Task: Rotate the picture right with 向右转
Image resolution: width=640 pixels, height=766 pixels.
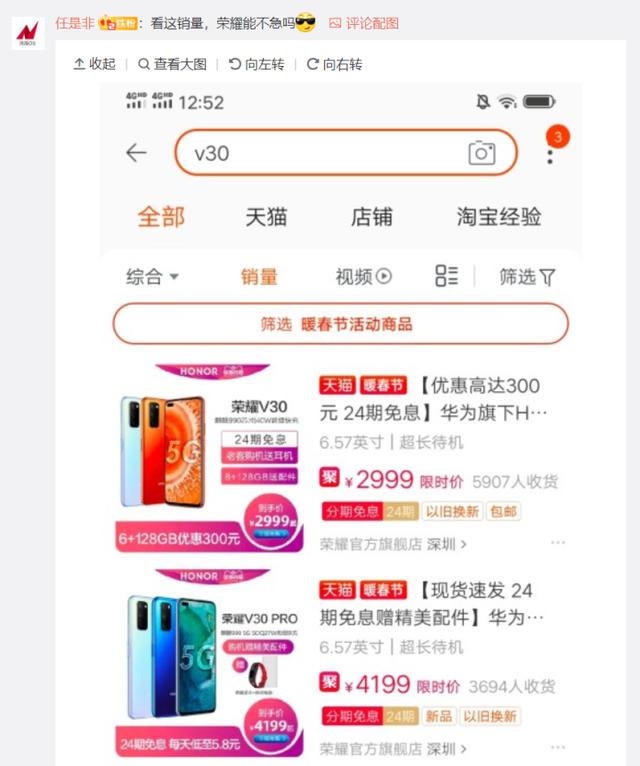Action: 335,64
